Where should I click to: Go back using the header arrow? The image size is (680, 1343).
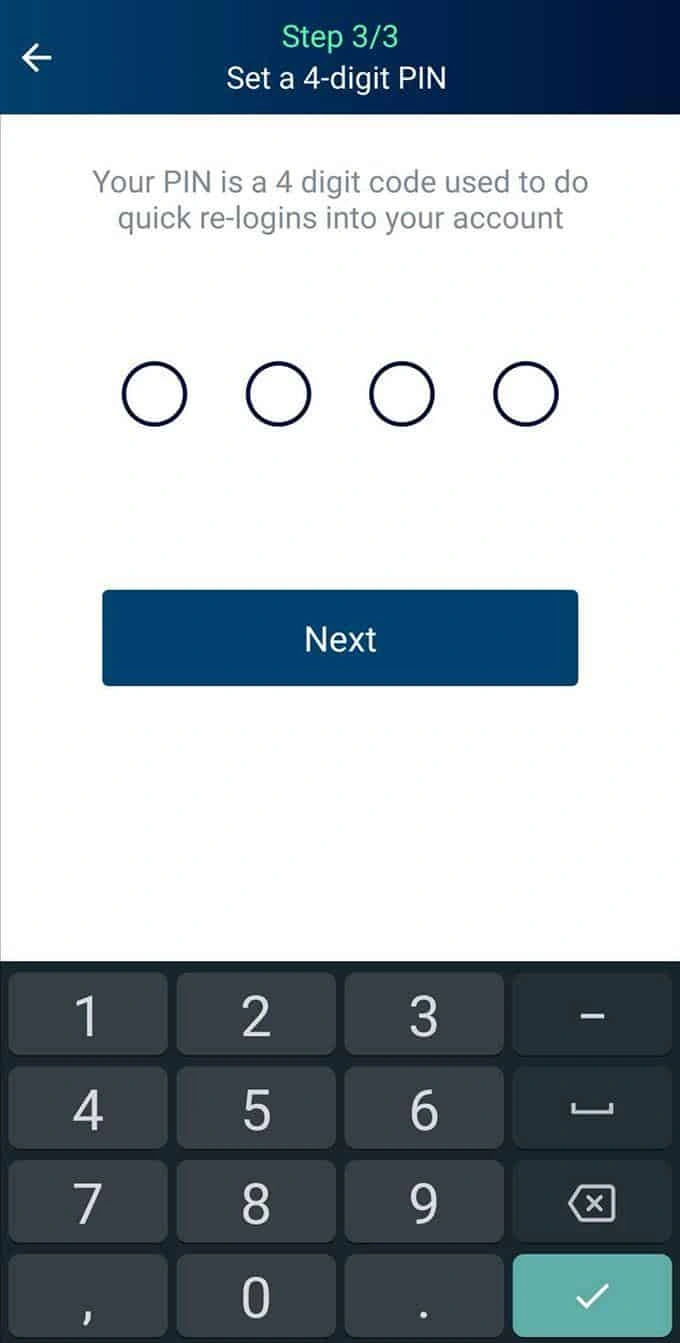click(x=37, y=59)
